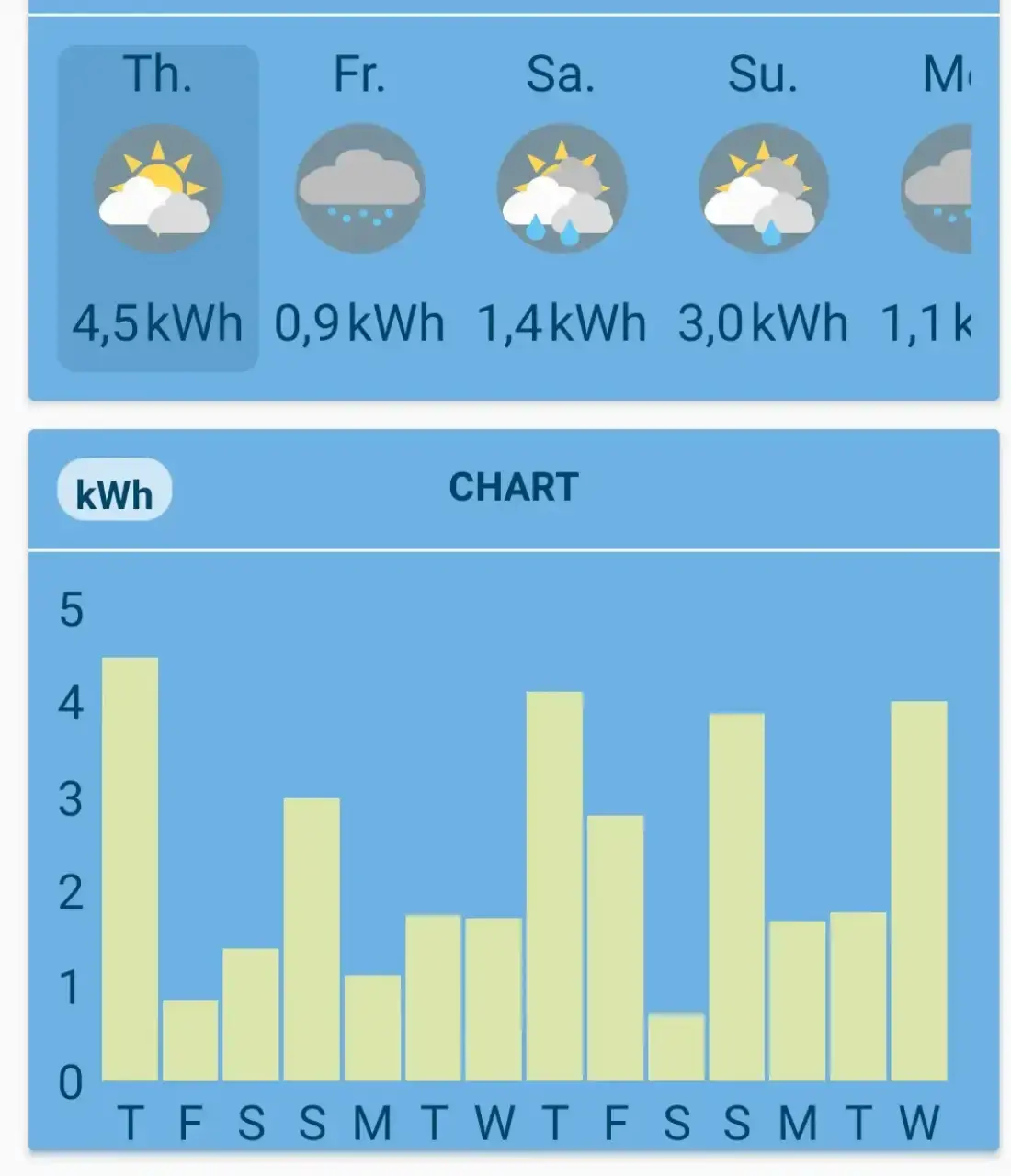The height and width of the screenshot is (1176, 1011).
Task: Select the Friday 0,9 kWh forecast
Action: 359,208
